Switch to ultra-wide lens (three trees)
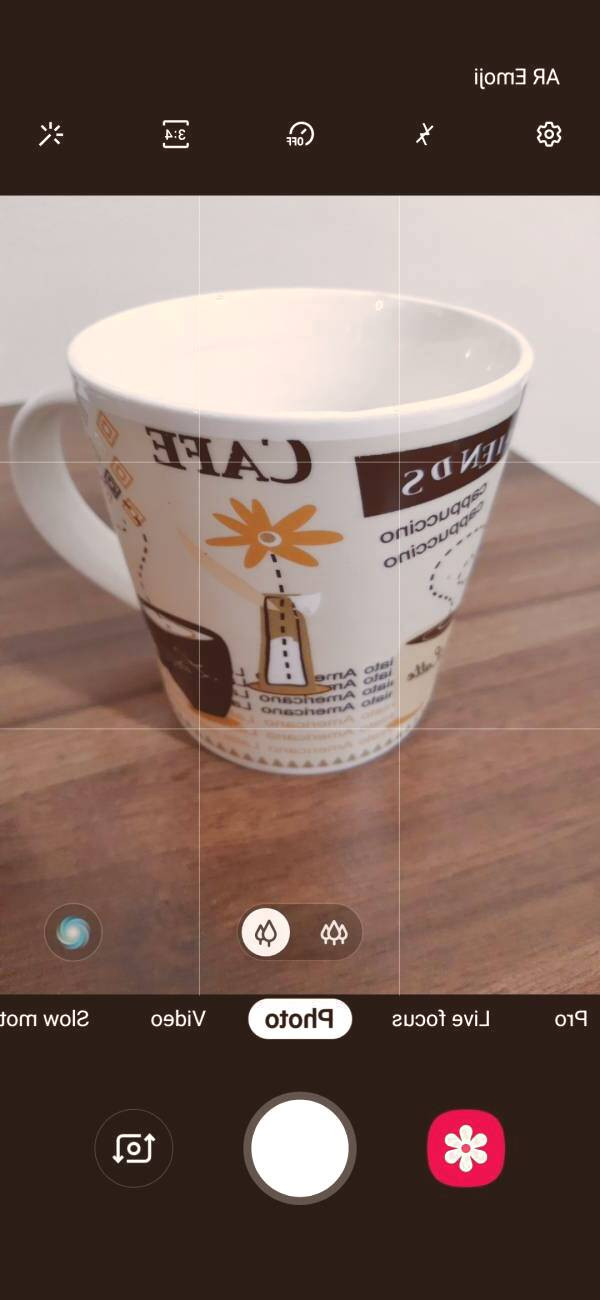Screen dimensions: 600x1300 click(x=333, y=933)
